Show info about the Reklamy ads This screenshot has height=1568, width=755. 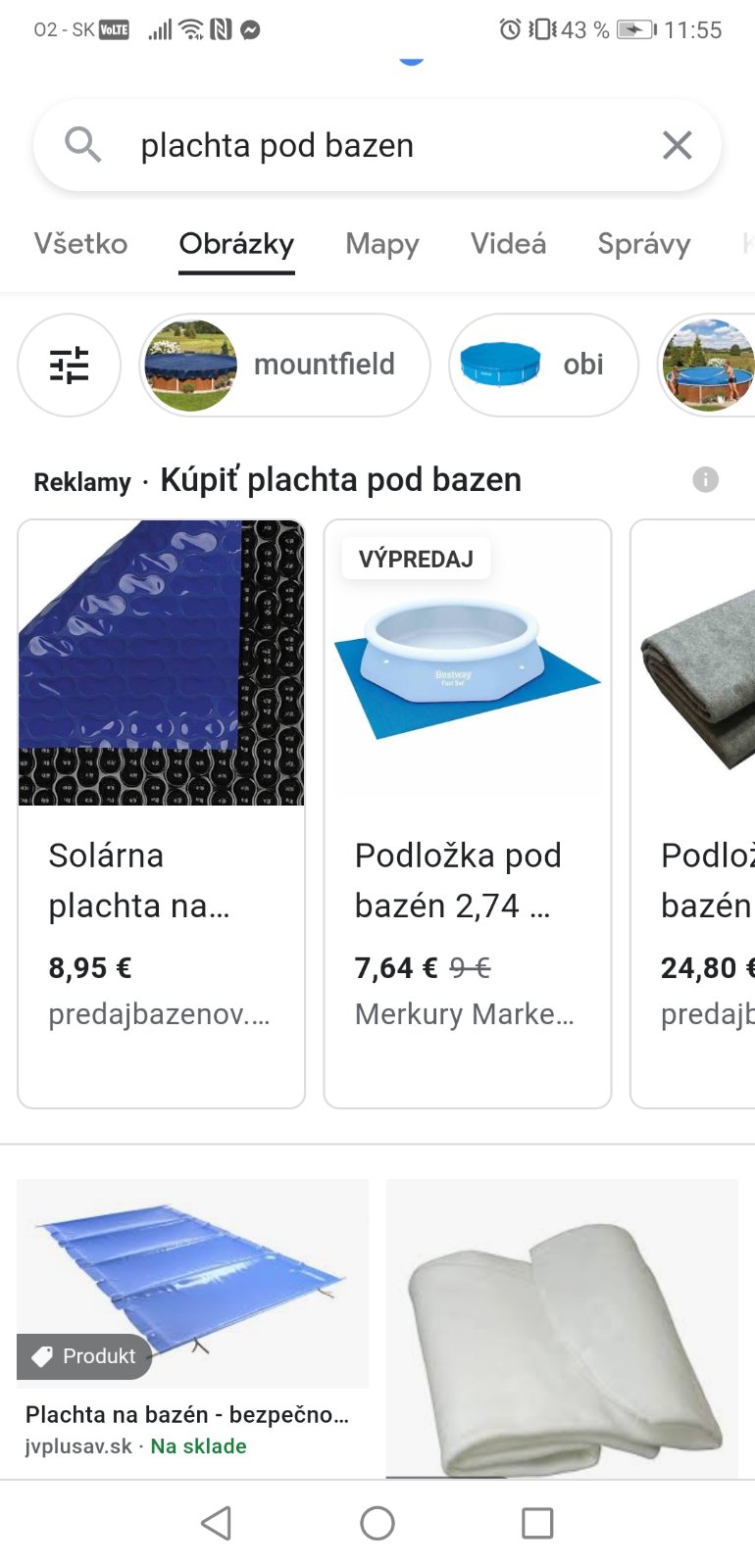705,479
